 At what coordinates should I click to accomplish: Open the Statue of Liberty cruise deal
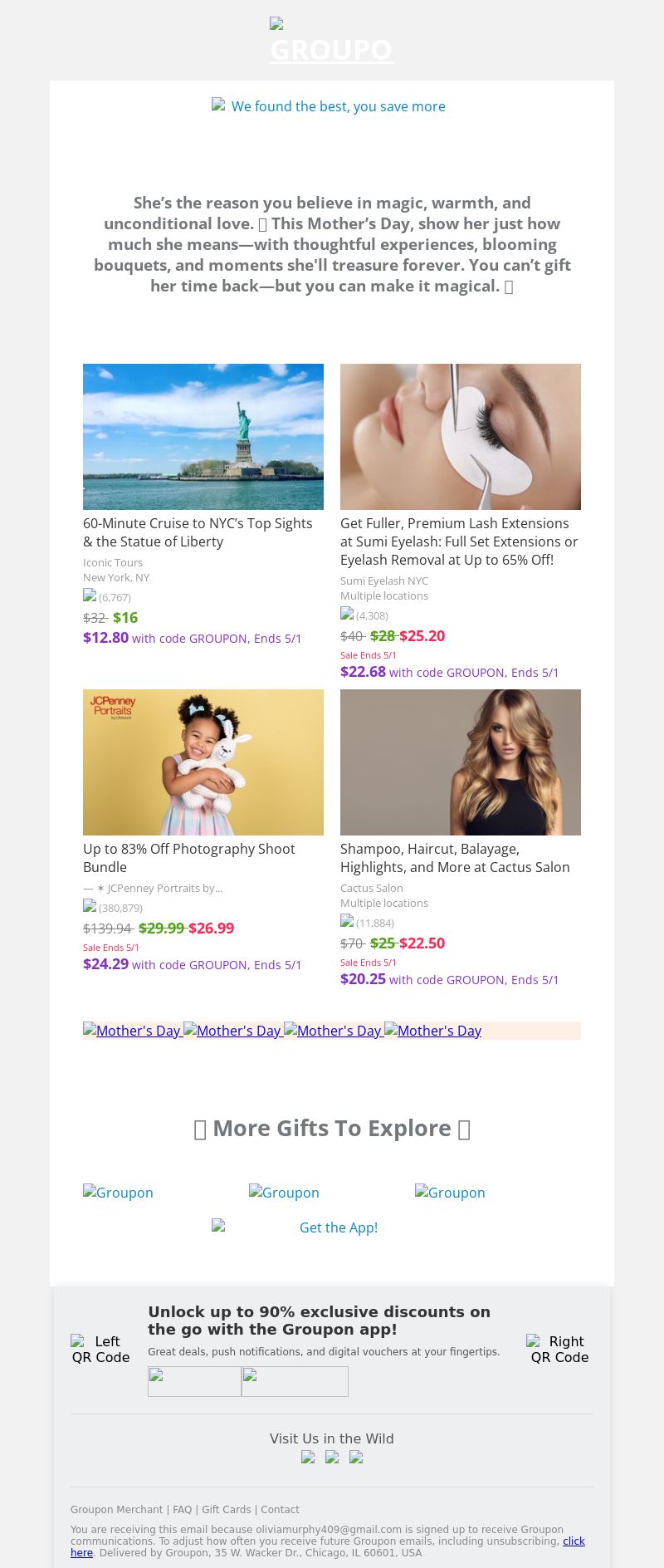coord(198,532)
